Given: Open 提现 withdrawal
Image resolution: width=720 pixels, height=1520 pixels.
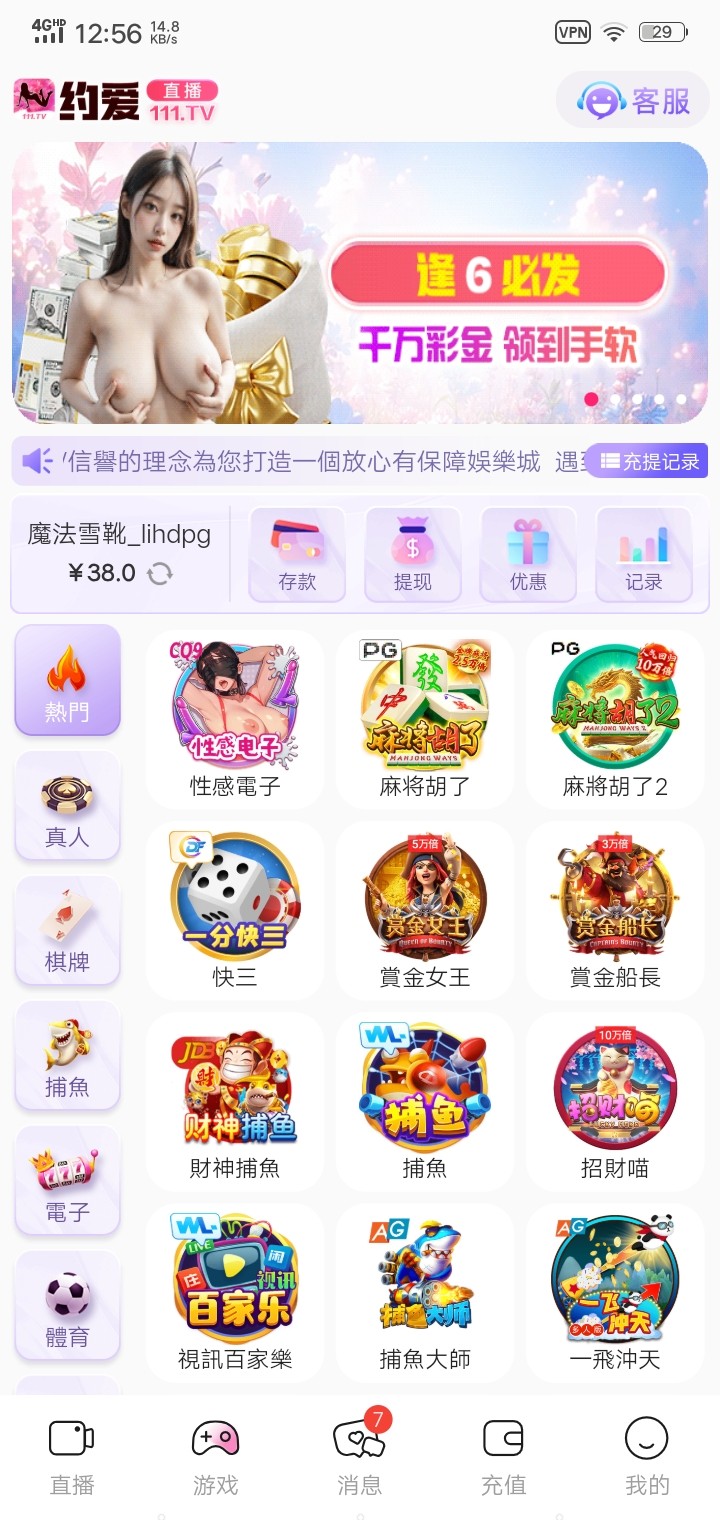Looking at the screenshot, I should [x=412, y=555].
